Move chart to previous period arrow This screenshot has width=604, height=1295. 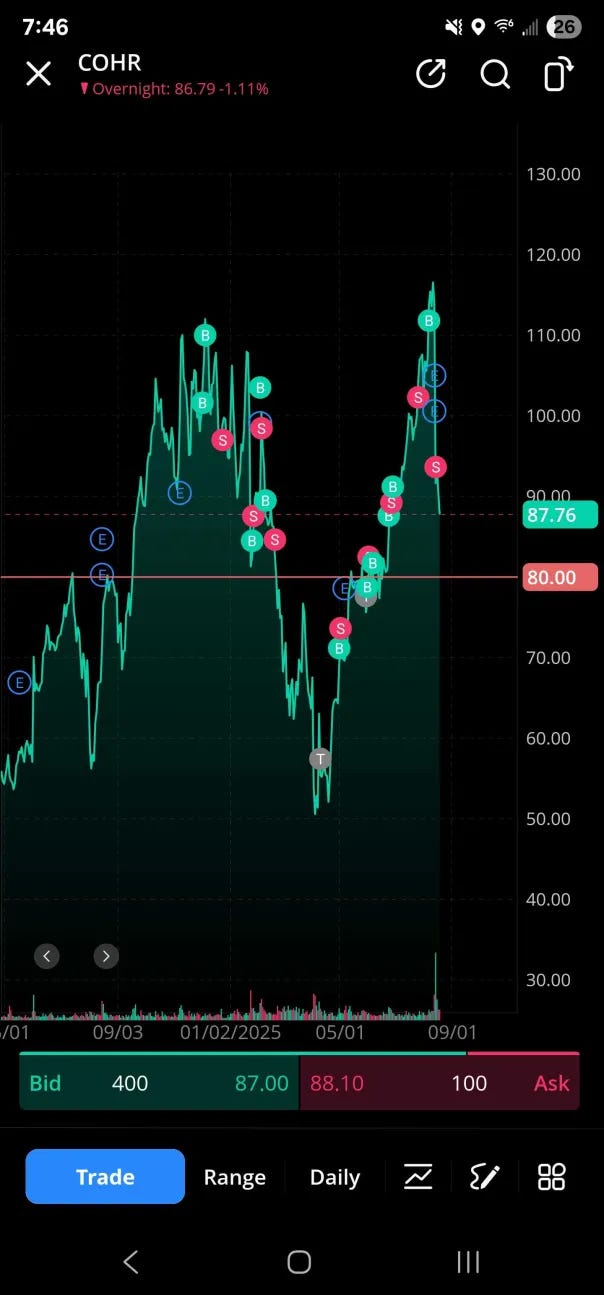(47, 956)
